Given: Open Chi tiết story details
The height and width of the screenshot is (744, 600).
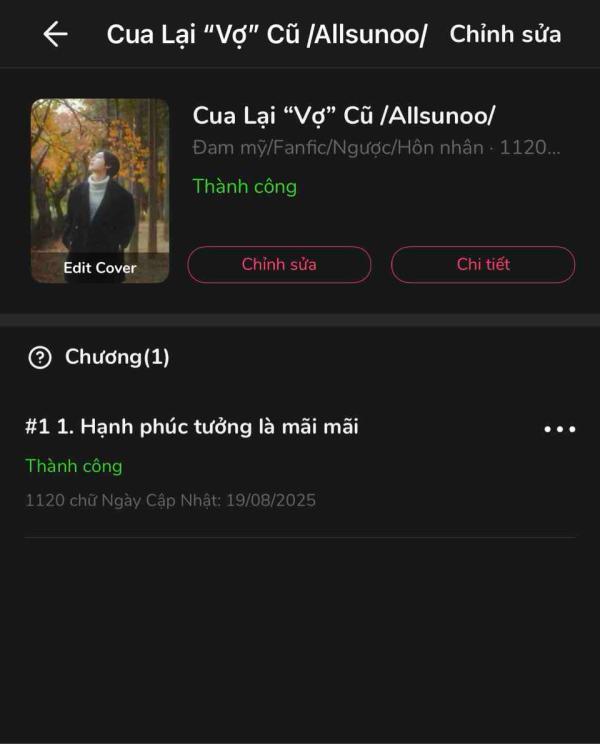Looking at the screenshot, I should [483, 265].
